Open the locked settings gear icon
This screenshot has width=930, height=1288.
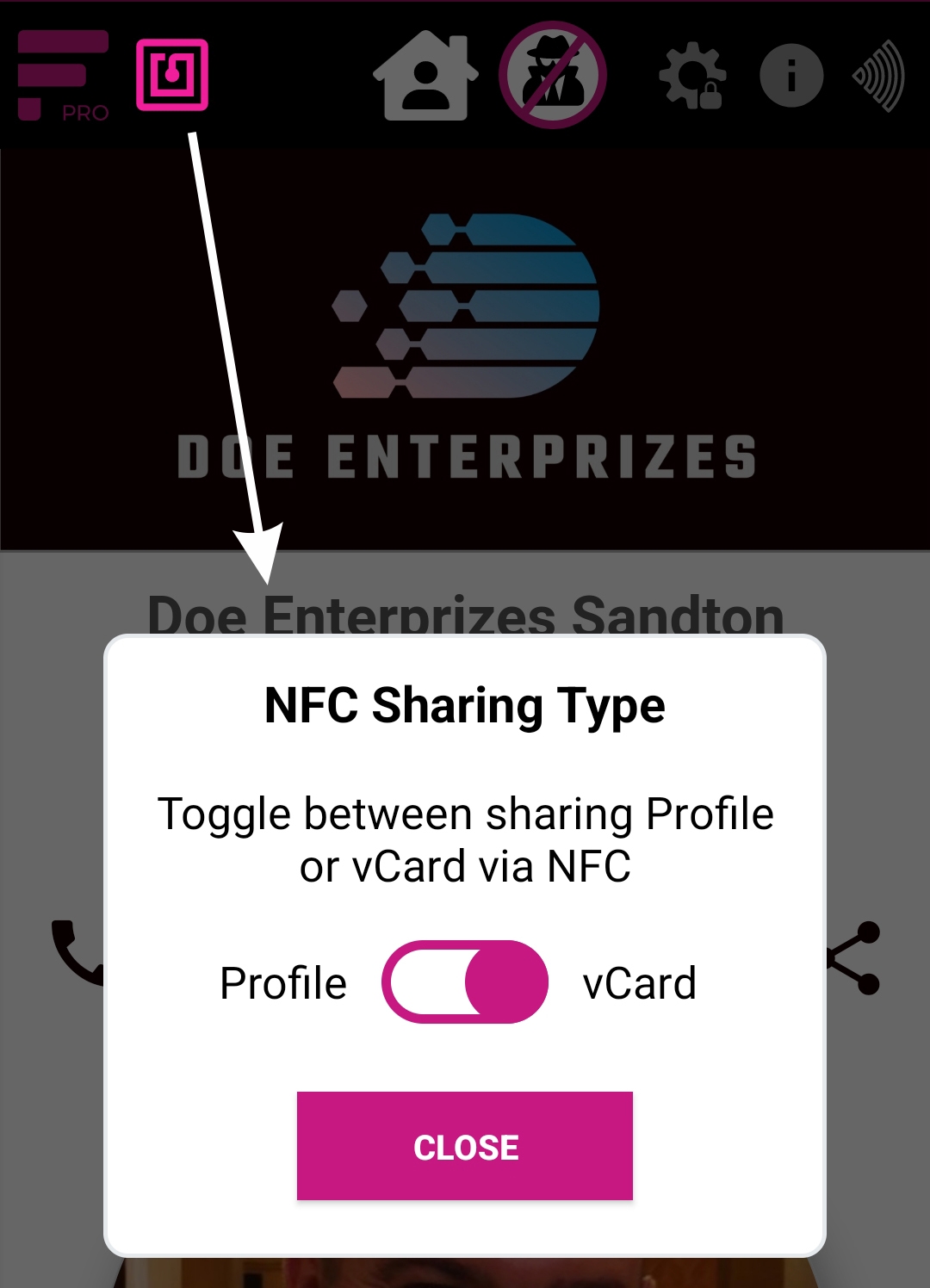click(x=694, y=76)
